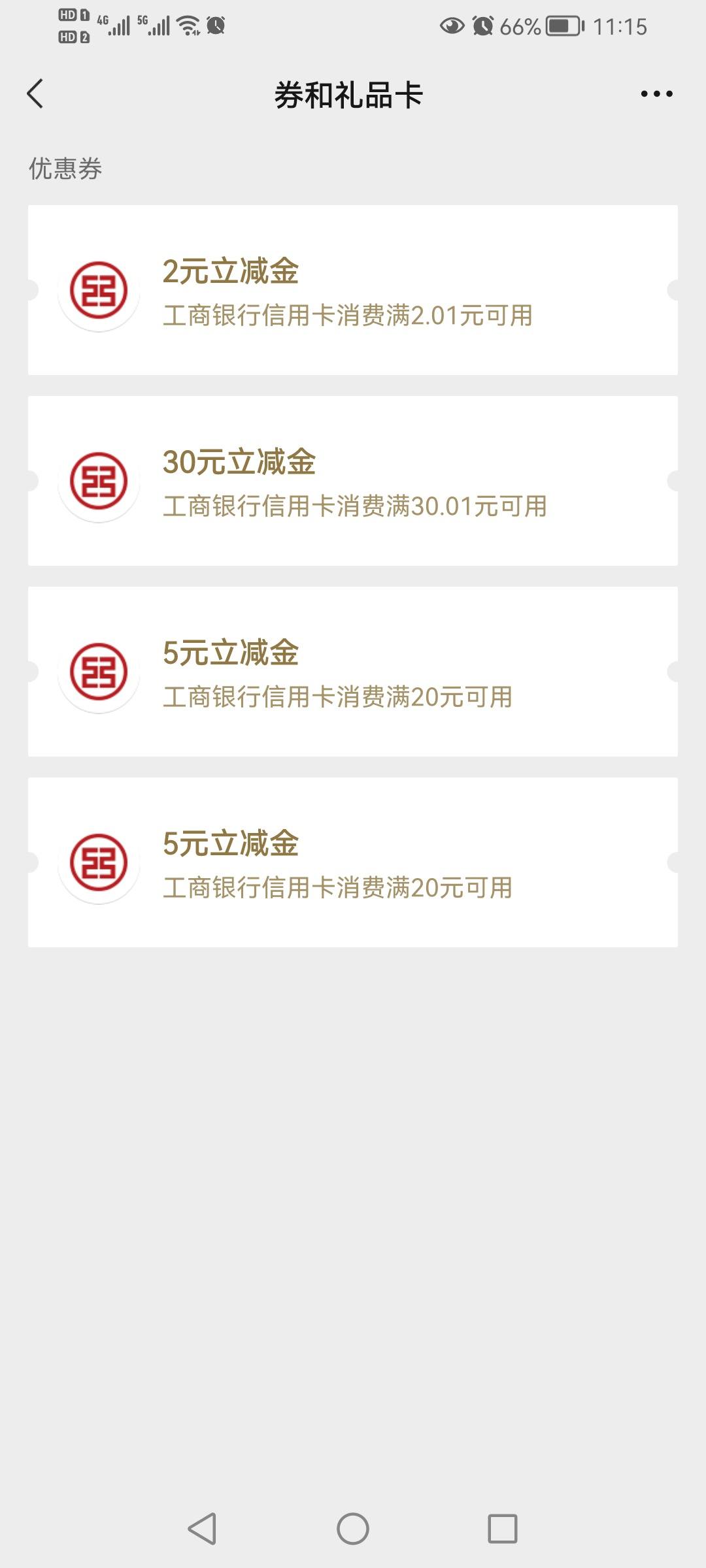Open recent apps from navigation bar
Screen dimensions: 706x1568
pos(503,1529)
